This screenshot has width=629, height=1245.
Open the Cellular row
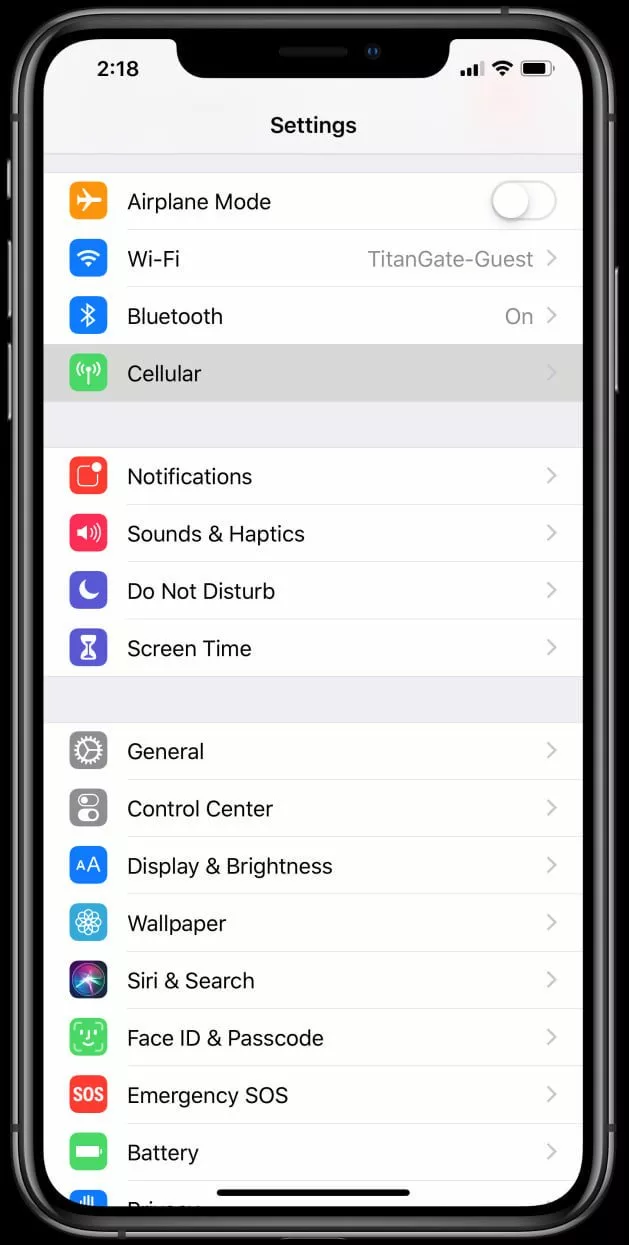click(313, 374)
